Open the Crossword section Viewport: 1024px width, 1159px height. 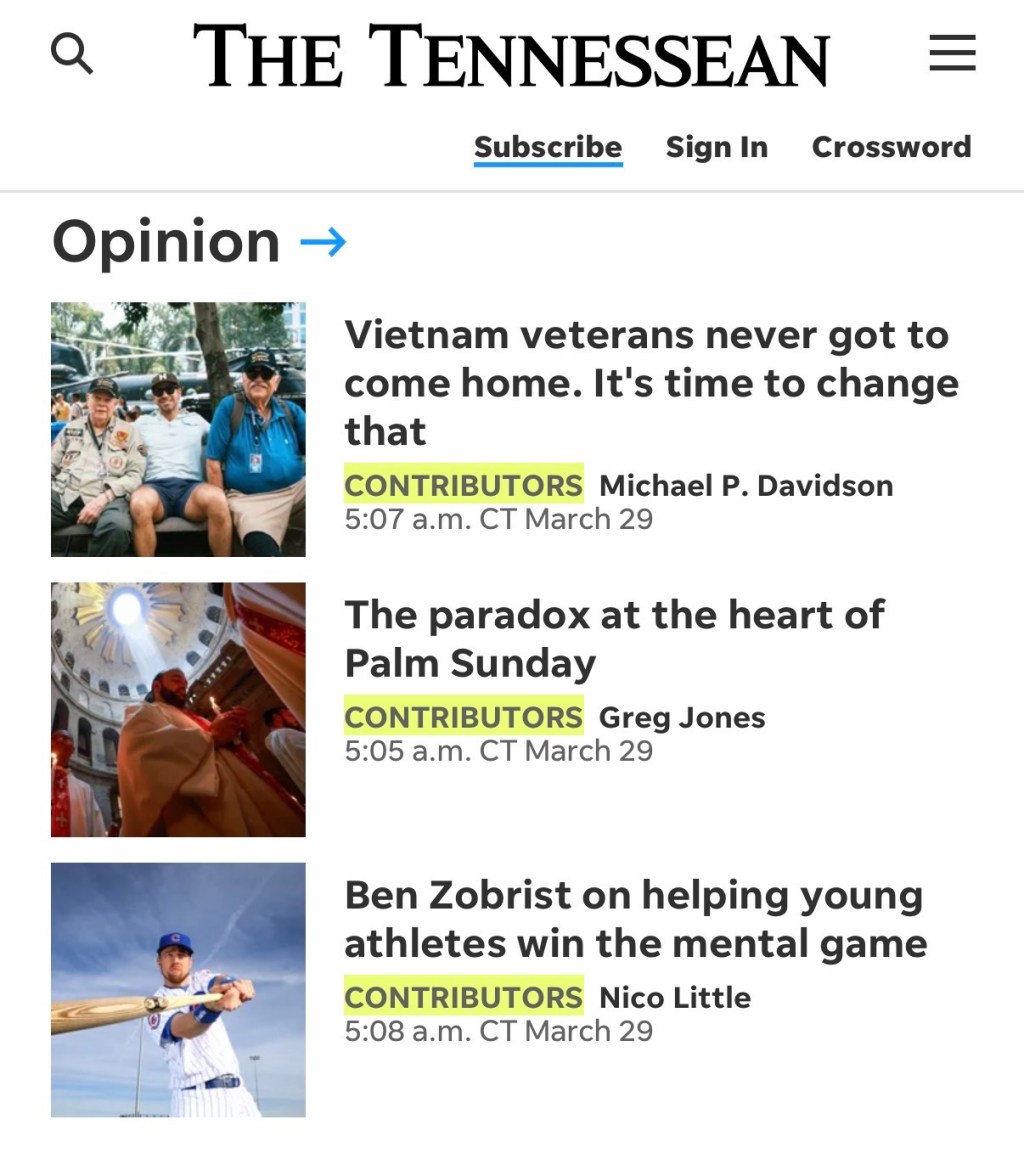[892, 146]
